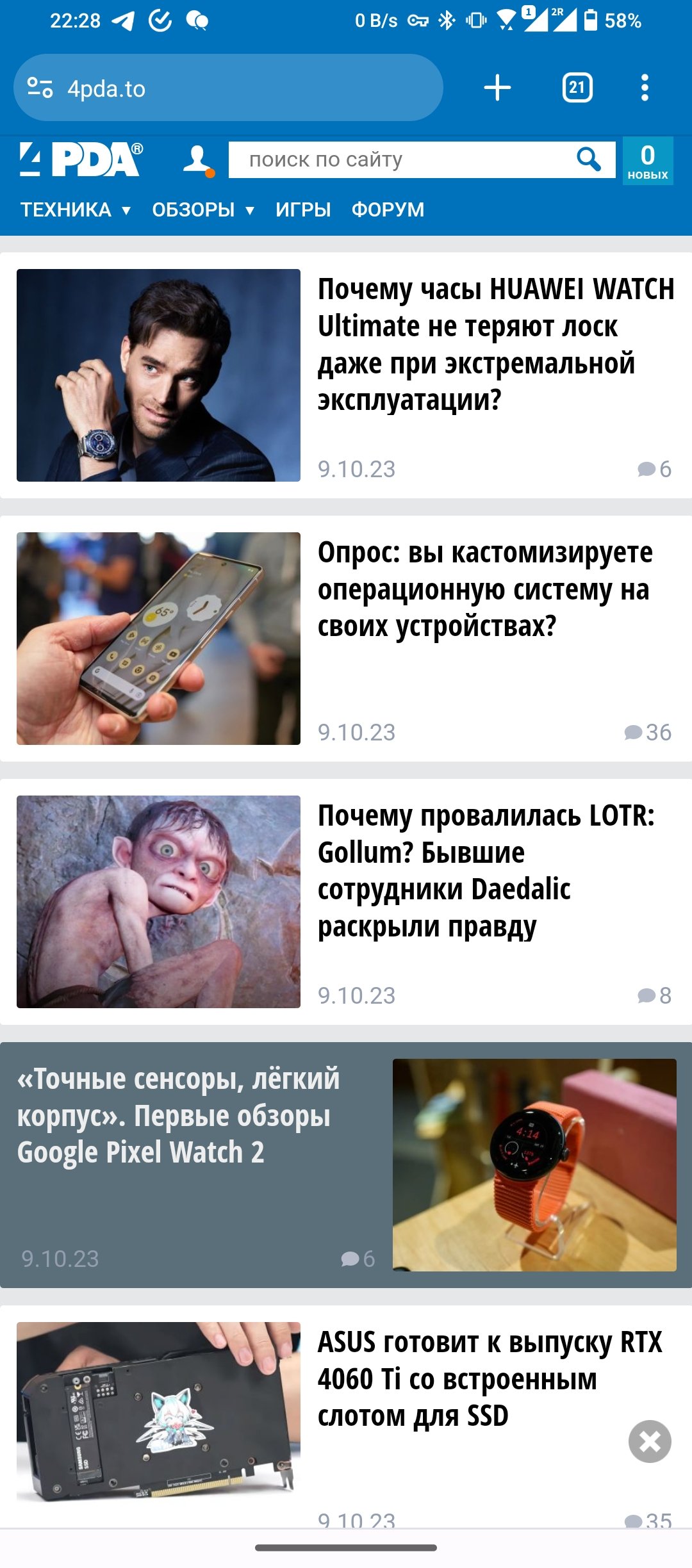Tap the search magnifier button

pyautogui.click(x=588, y=159)
